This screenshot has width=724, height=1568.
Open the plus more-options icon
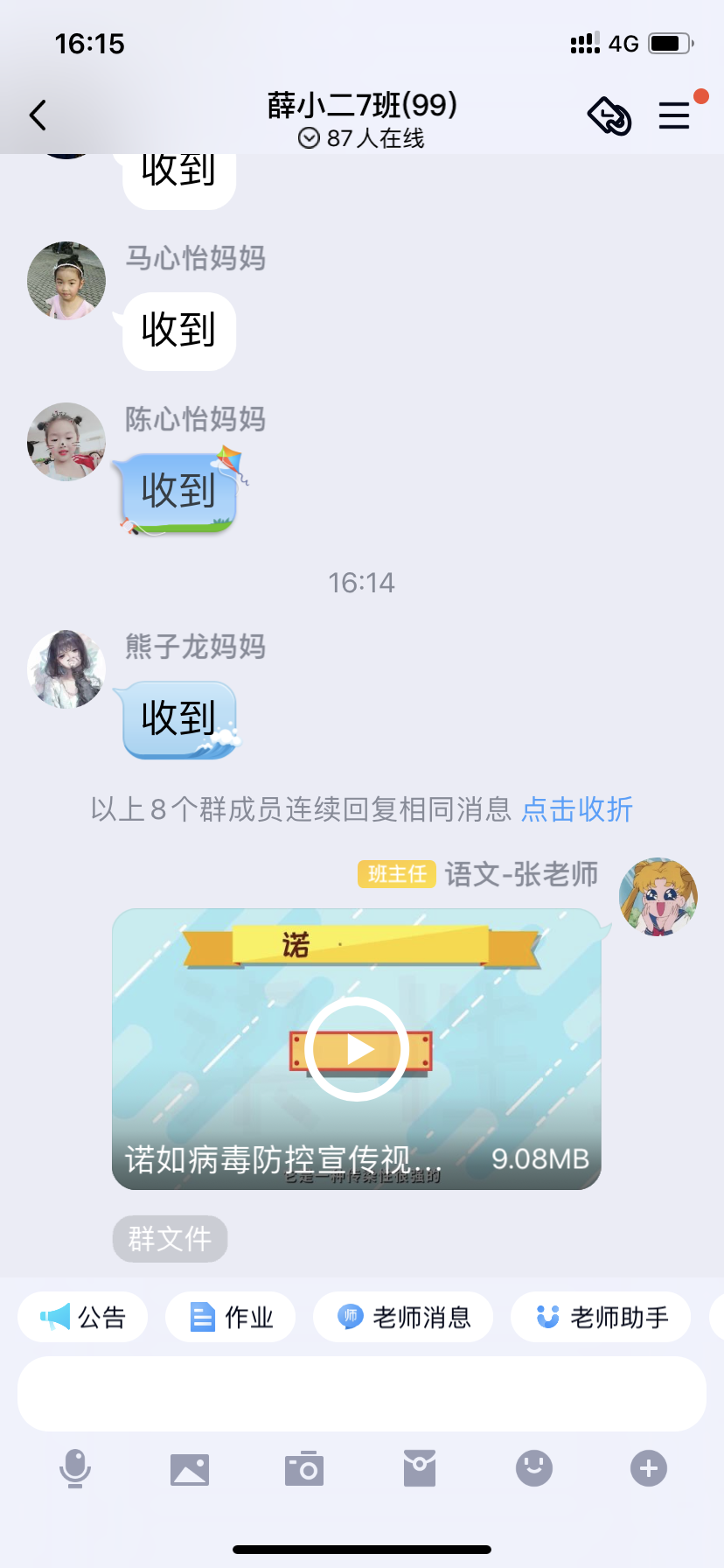(x=649, y=1468)
